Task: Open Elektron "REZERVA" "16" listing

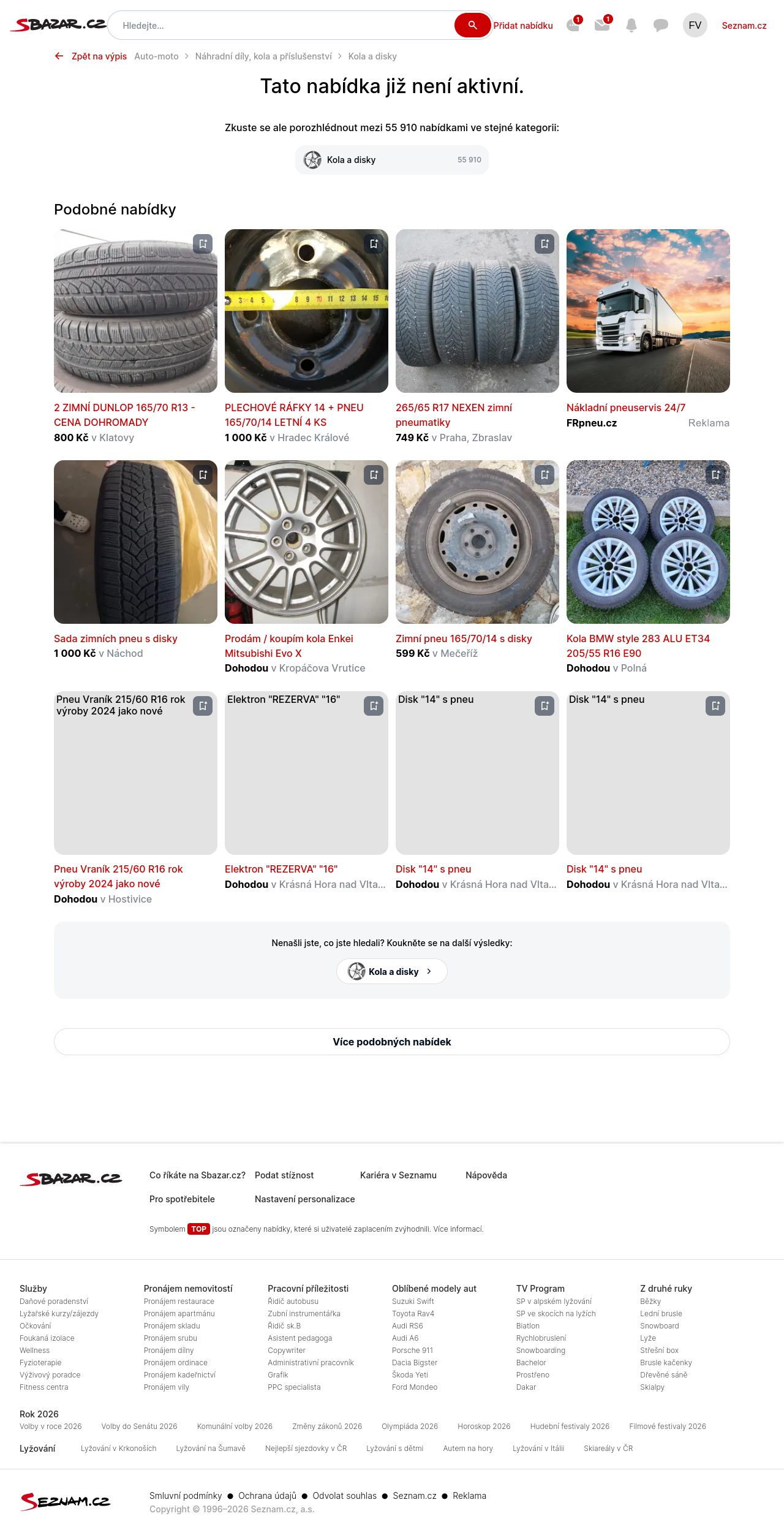Action: click(x=281, y=869)
